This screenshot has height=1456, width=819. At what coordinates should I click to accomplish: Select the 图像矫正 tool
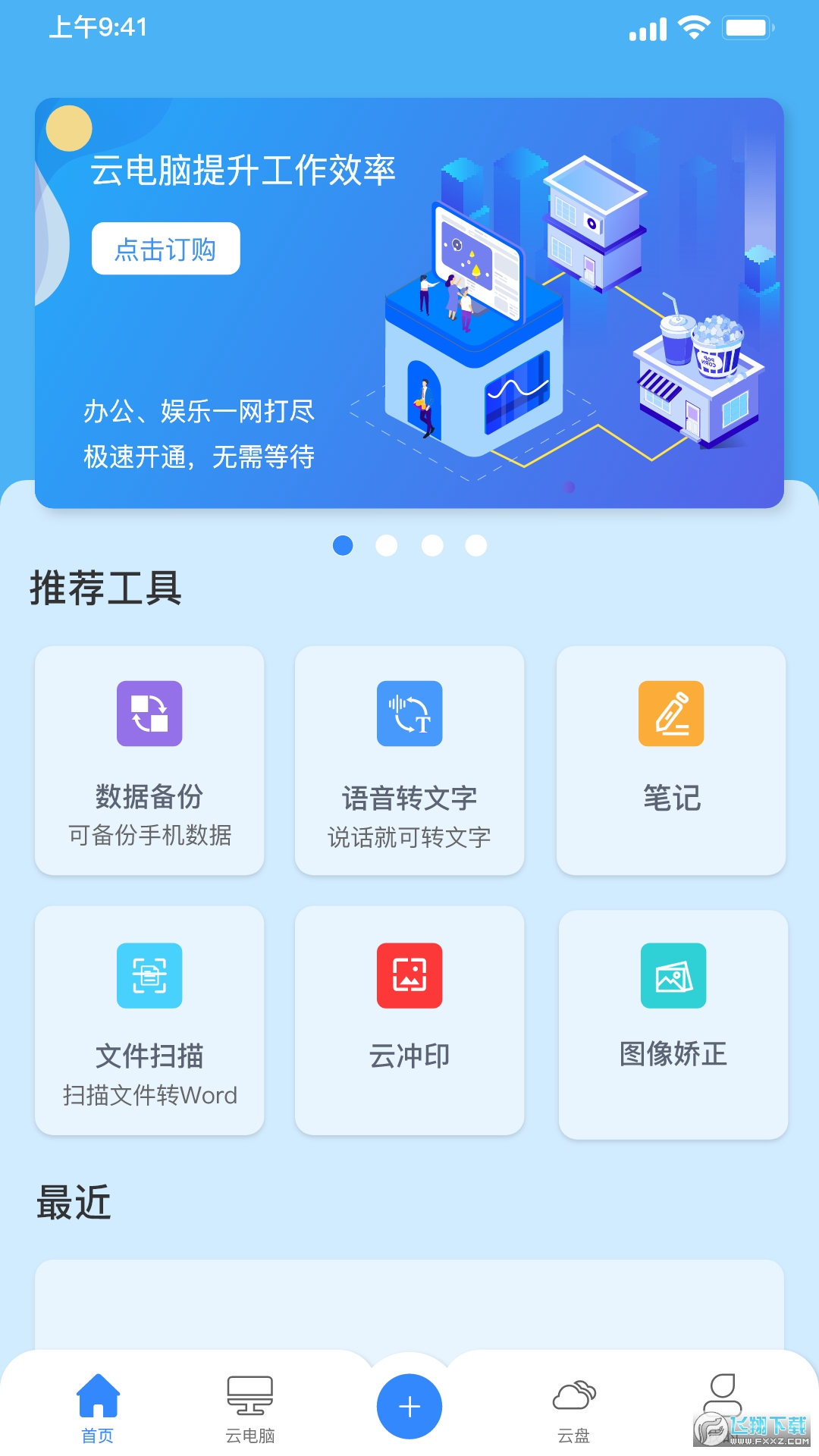(x=673, y=1025)
